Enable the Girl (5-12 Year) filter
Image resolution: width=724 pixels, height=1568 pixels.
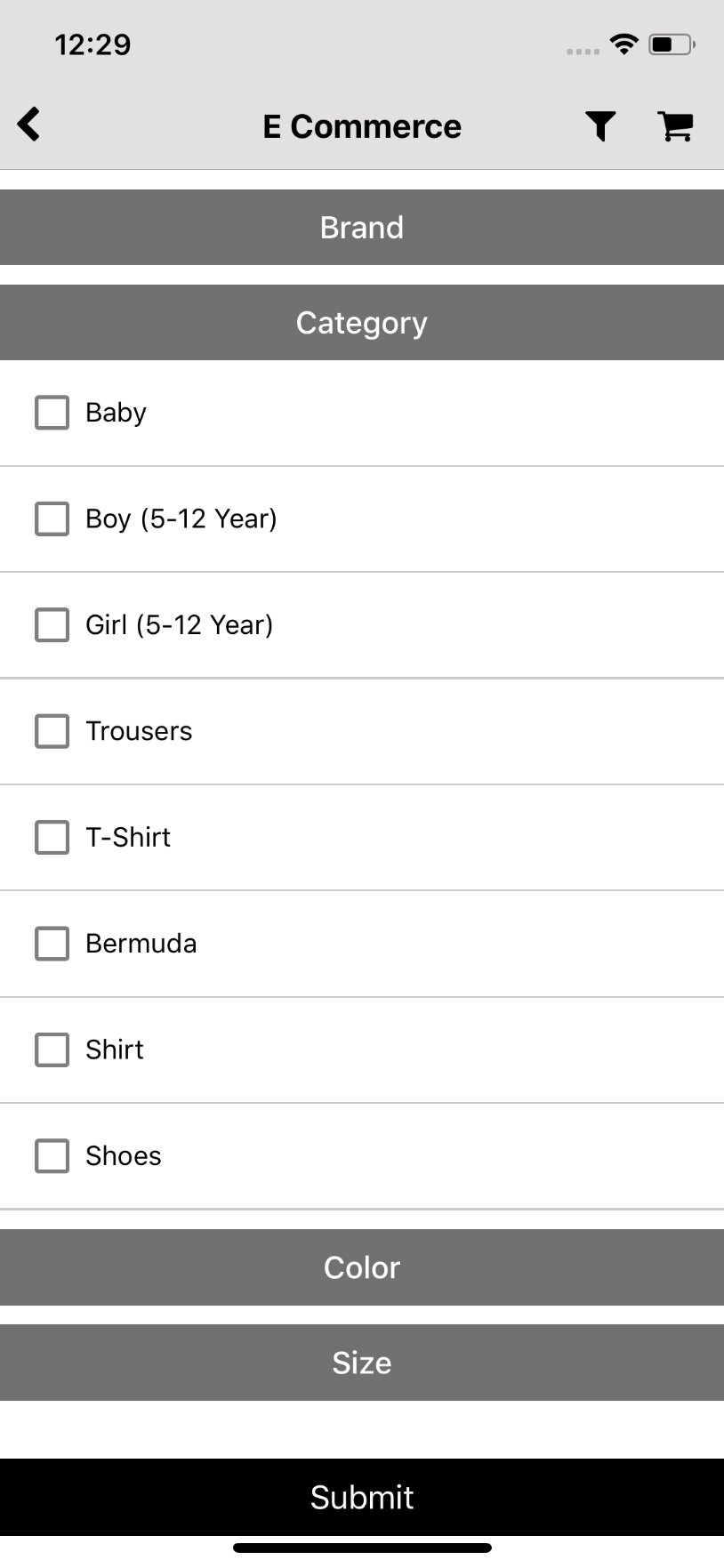(51, 624)
